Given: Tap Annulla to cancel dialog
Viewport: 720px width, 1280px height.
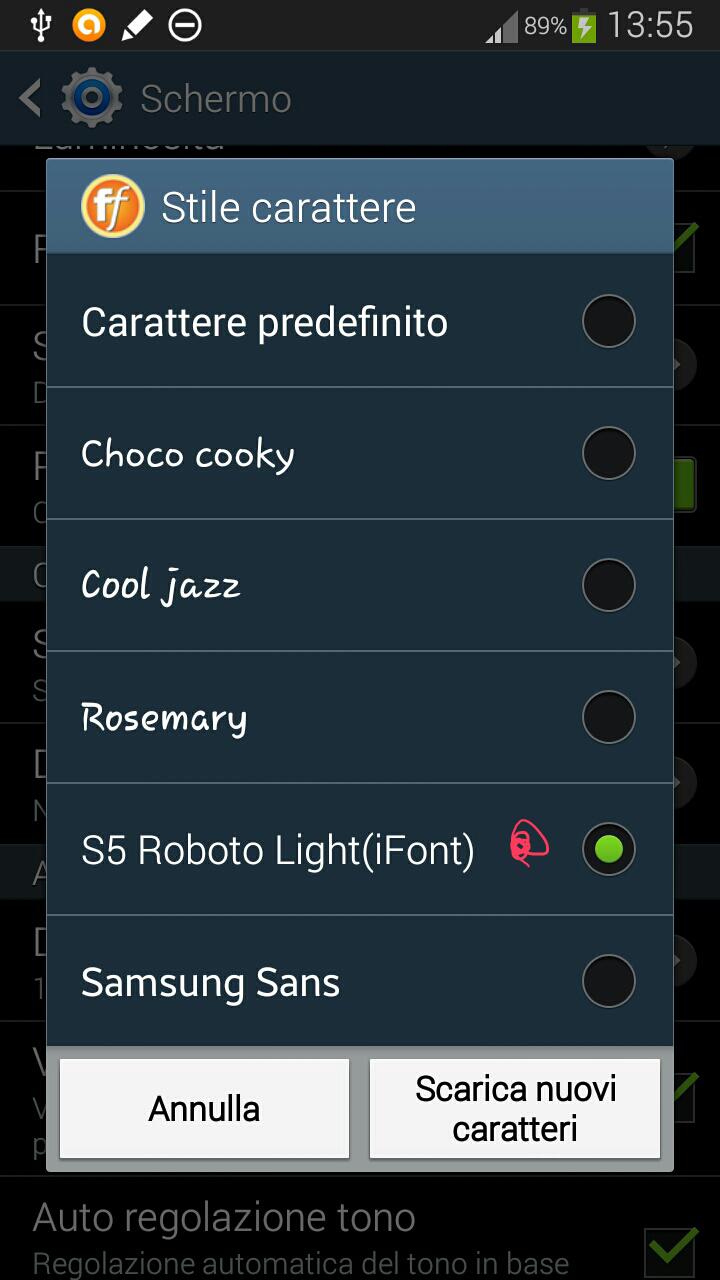Looking at the screenshot, I should click(x=205, y=1109).
